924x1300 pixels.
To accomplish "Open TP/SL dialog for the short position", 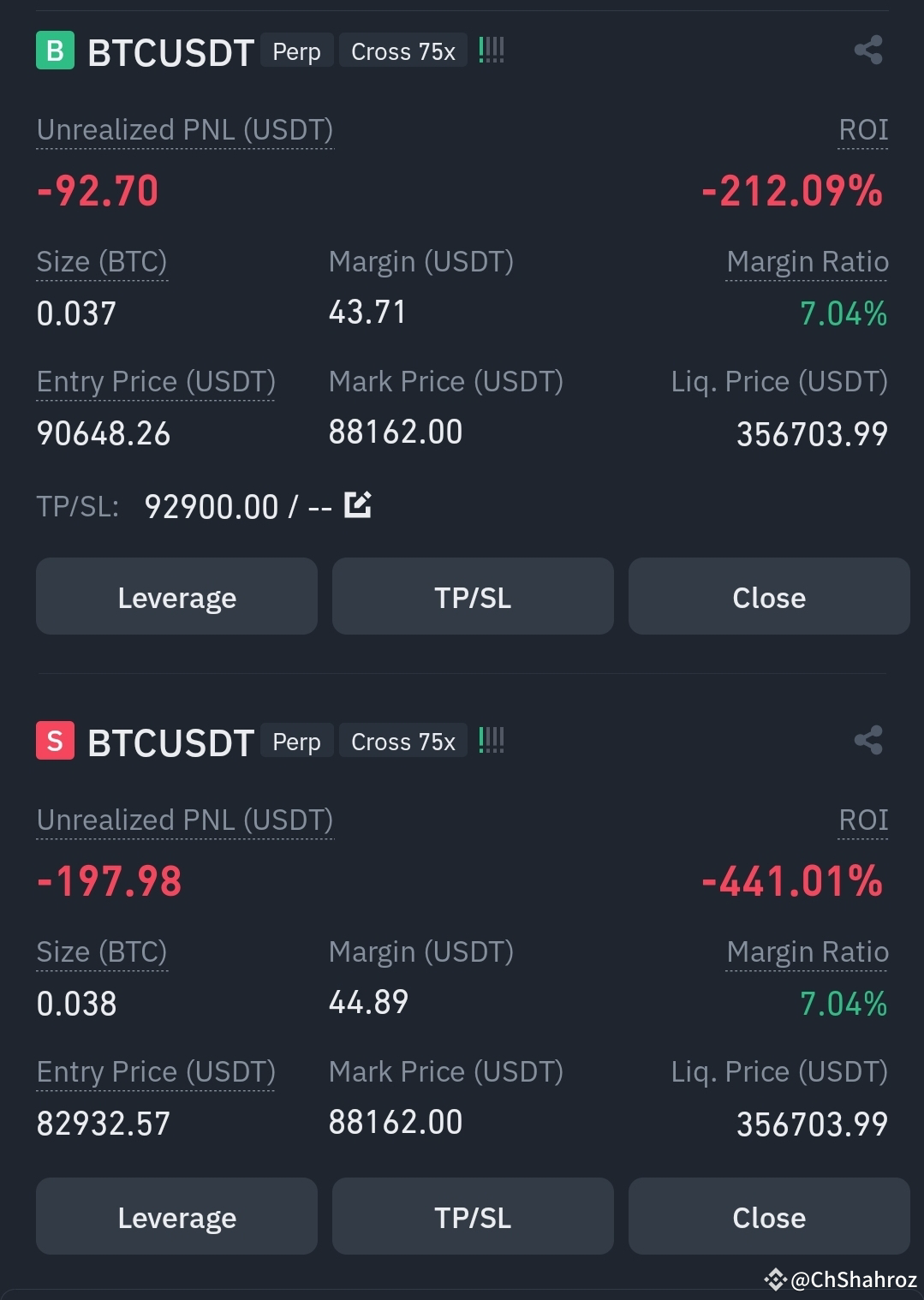I will [x=473, y=1216].
